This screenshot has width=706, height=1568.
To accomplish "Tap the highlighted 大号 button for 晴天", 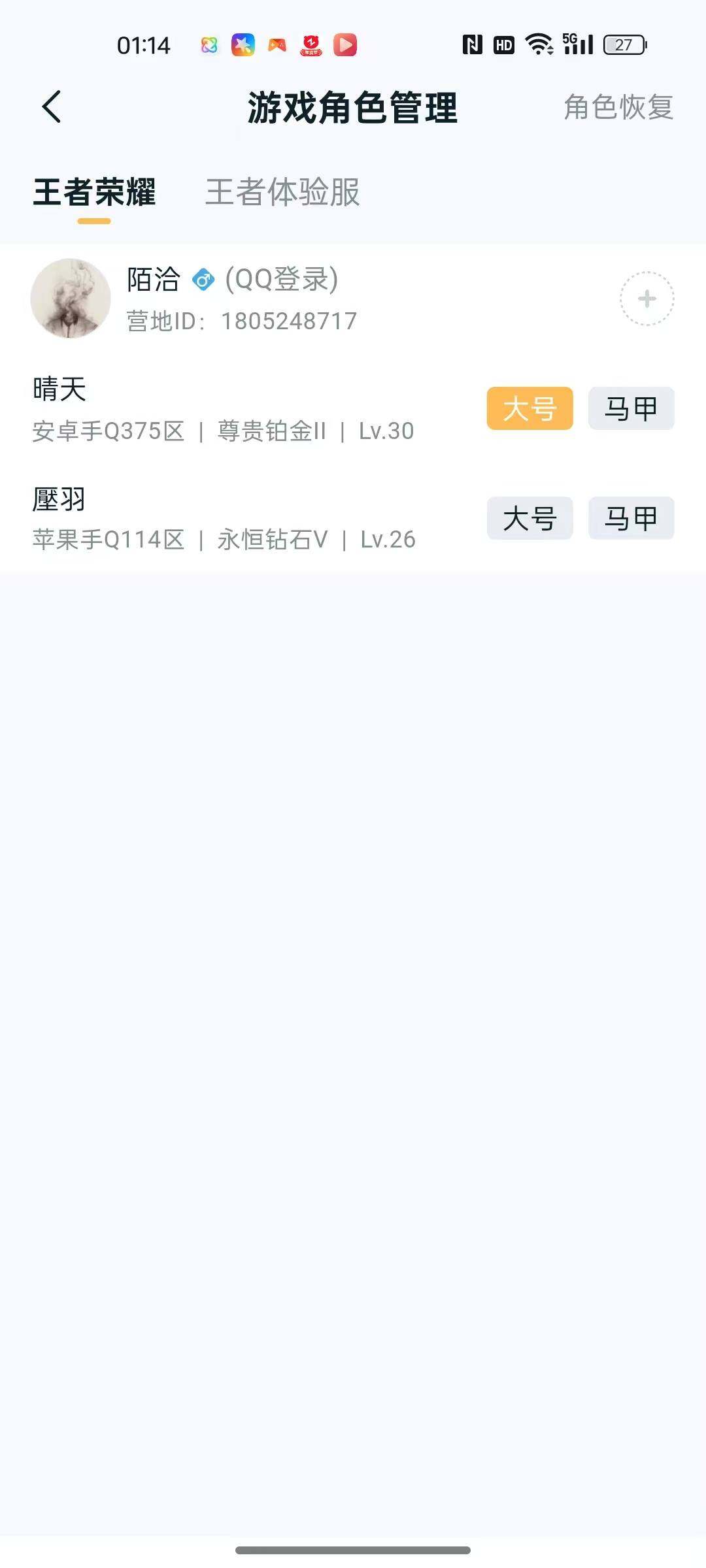I will point(529,408).
